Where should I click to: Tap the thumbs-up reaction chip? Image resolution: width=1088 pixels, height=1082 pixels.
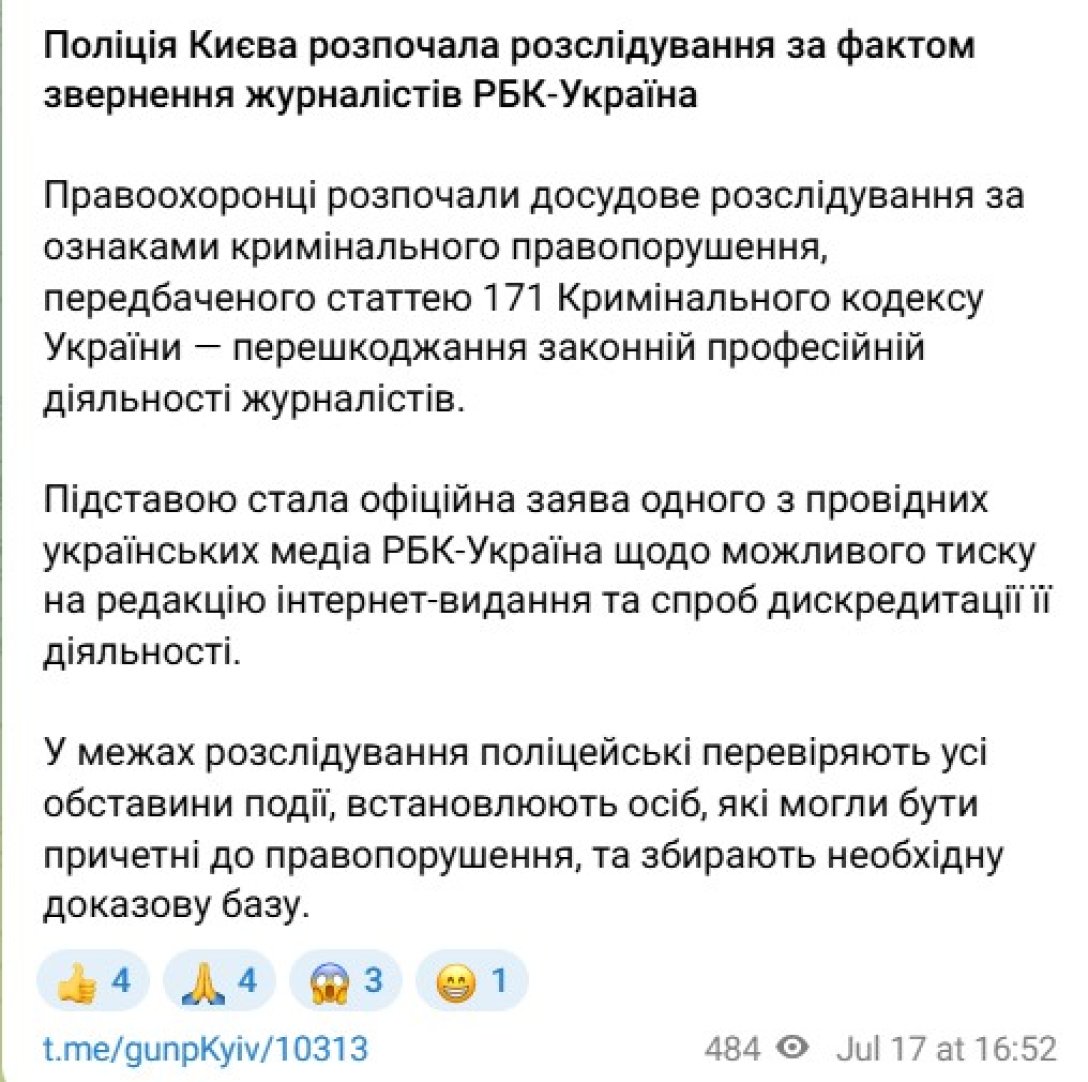coord(93,981)
